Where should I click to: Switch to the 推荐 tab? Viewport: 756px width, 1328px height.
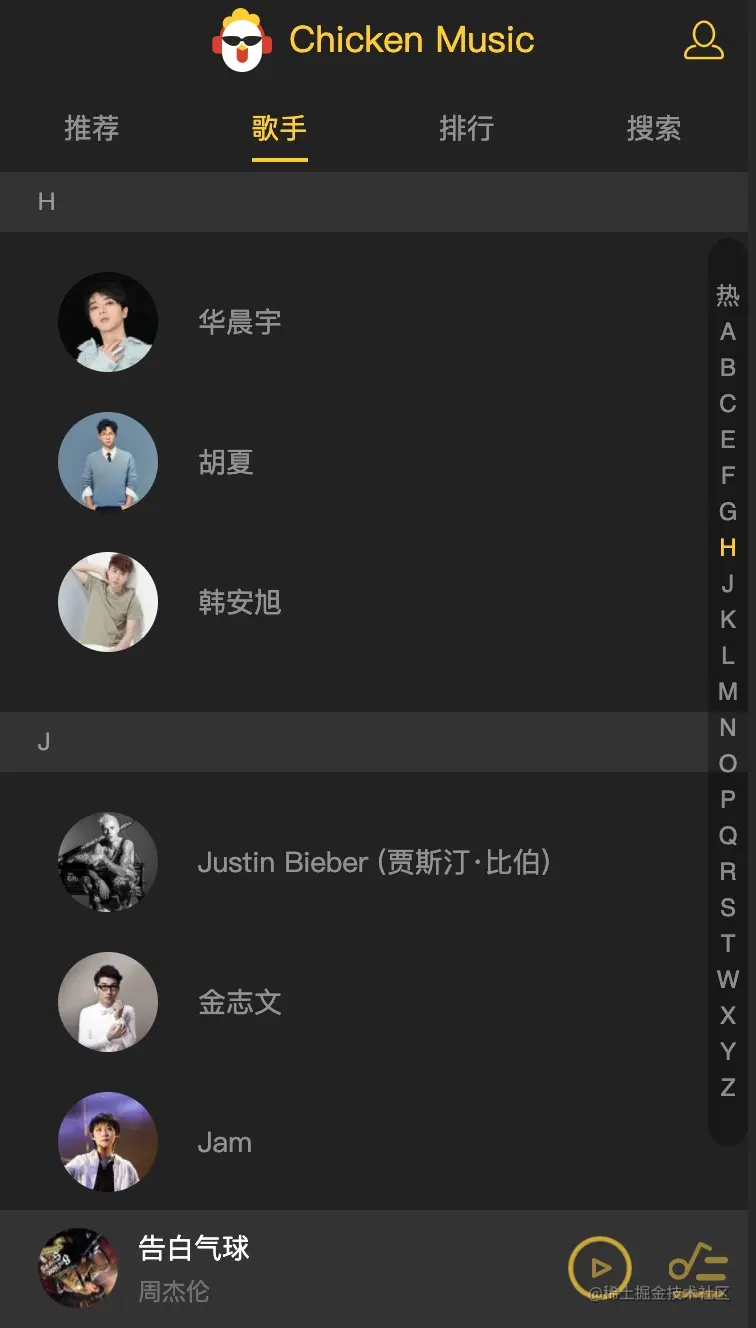(x=92, y=128)
